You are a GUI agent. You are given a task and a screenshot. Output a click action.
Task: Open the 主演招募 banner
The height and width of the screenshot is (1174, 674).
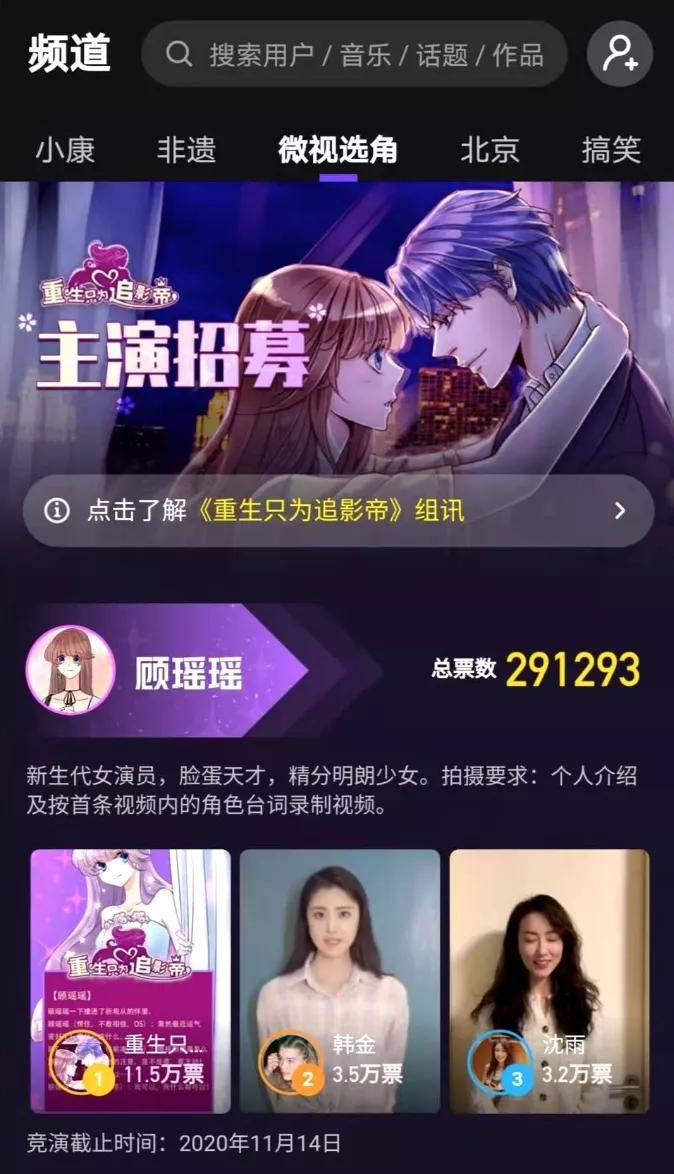(x=337, y=330)
